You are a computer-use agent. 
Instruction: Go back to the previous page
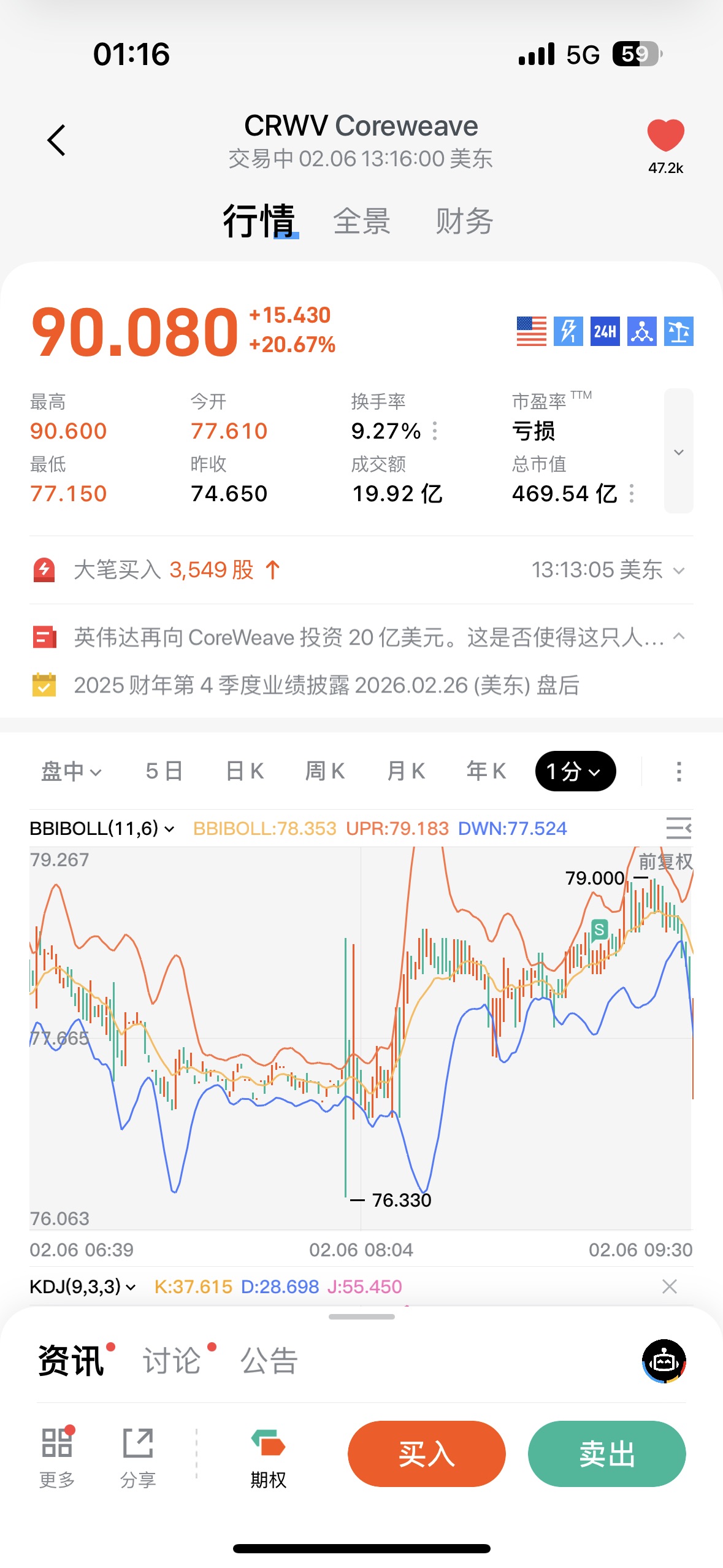point(56,140)
